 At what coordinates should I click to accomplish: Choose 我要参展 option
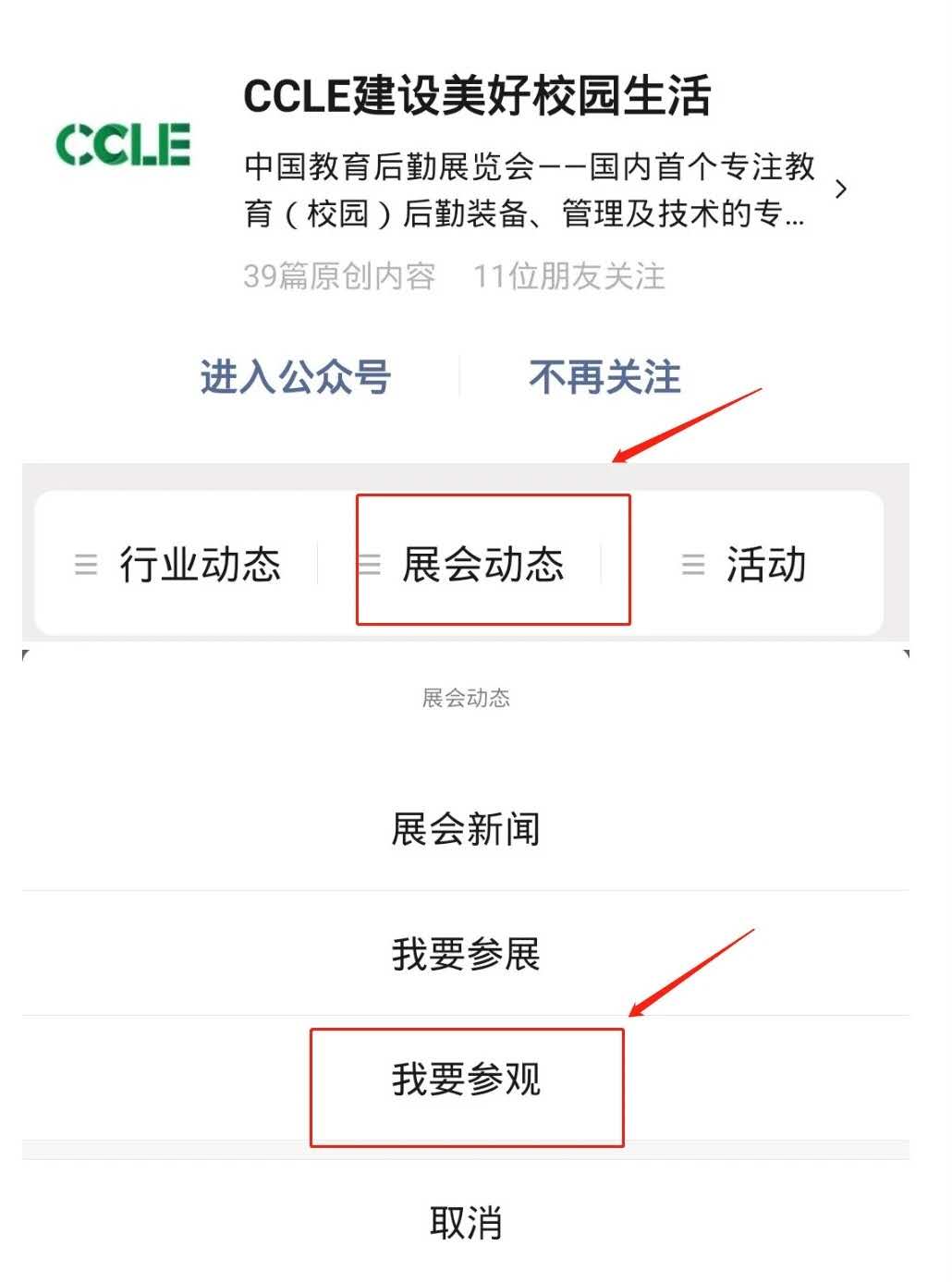[x=466, y=954]
